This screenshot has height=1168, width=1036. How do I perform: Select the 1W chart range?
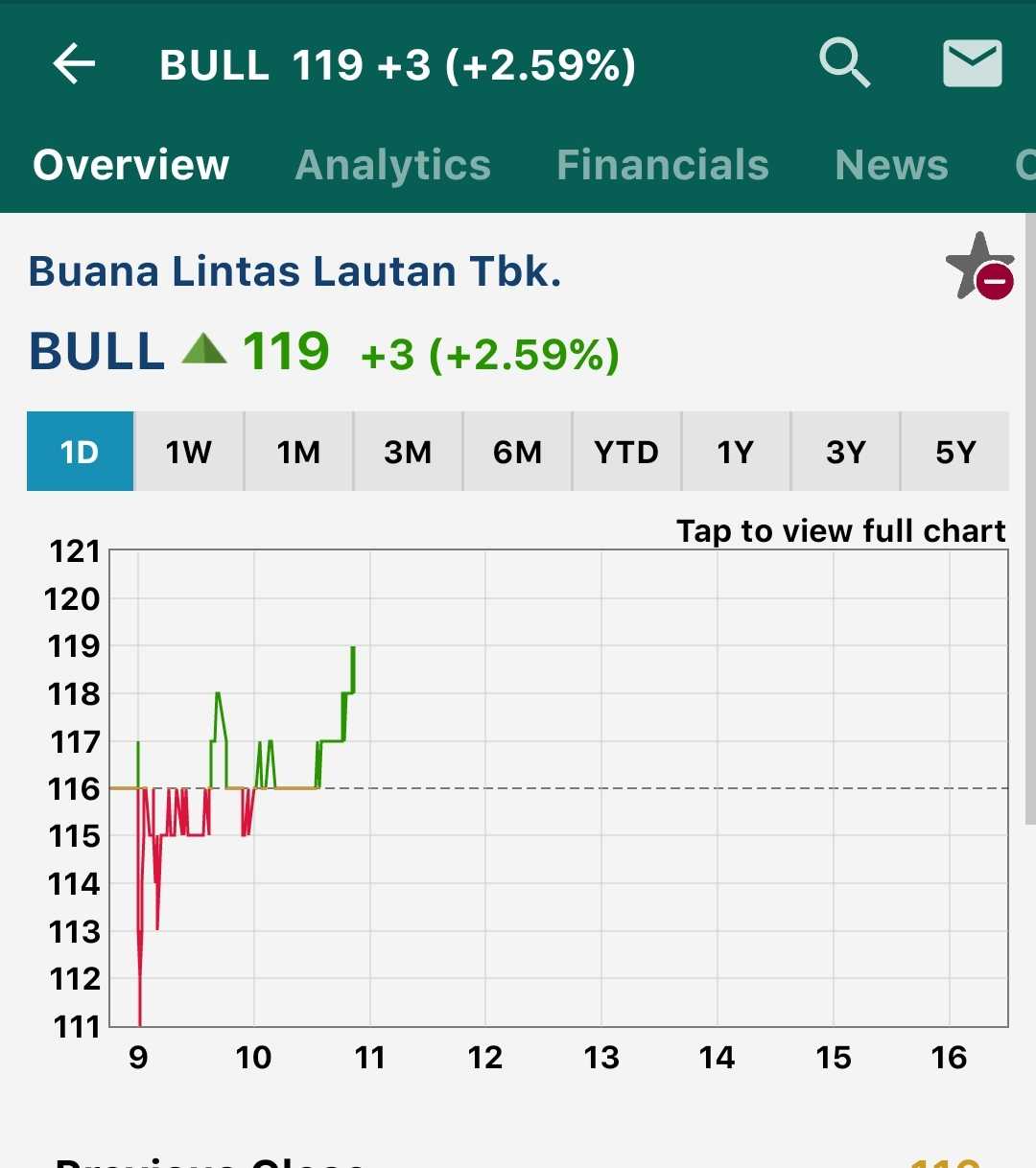pos(189,452)
